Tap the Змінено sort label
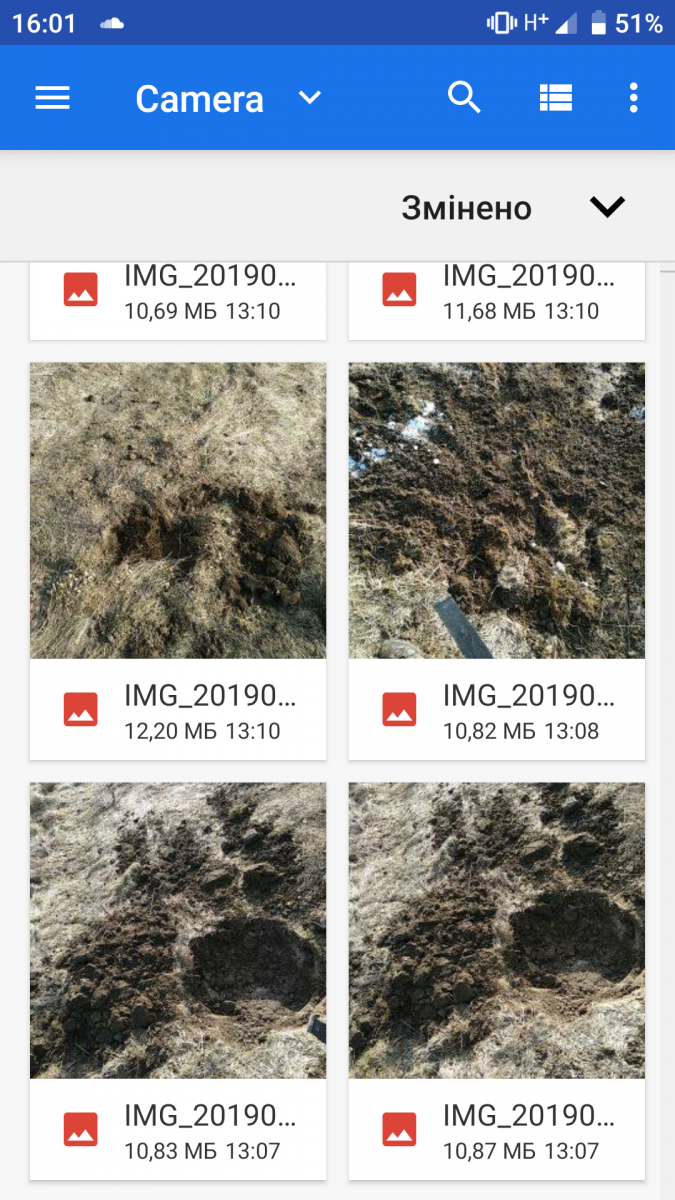The height and width of the screenshot is (1200, 675). tap(466, 208)
